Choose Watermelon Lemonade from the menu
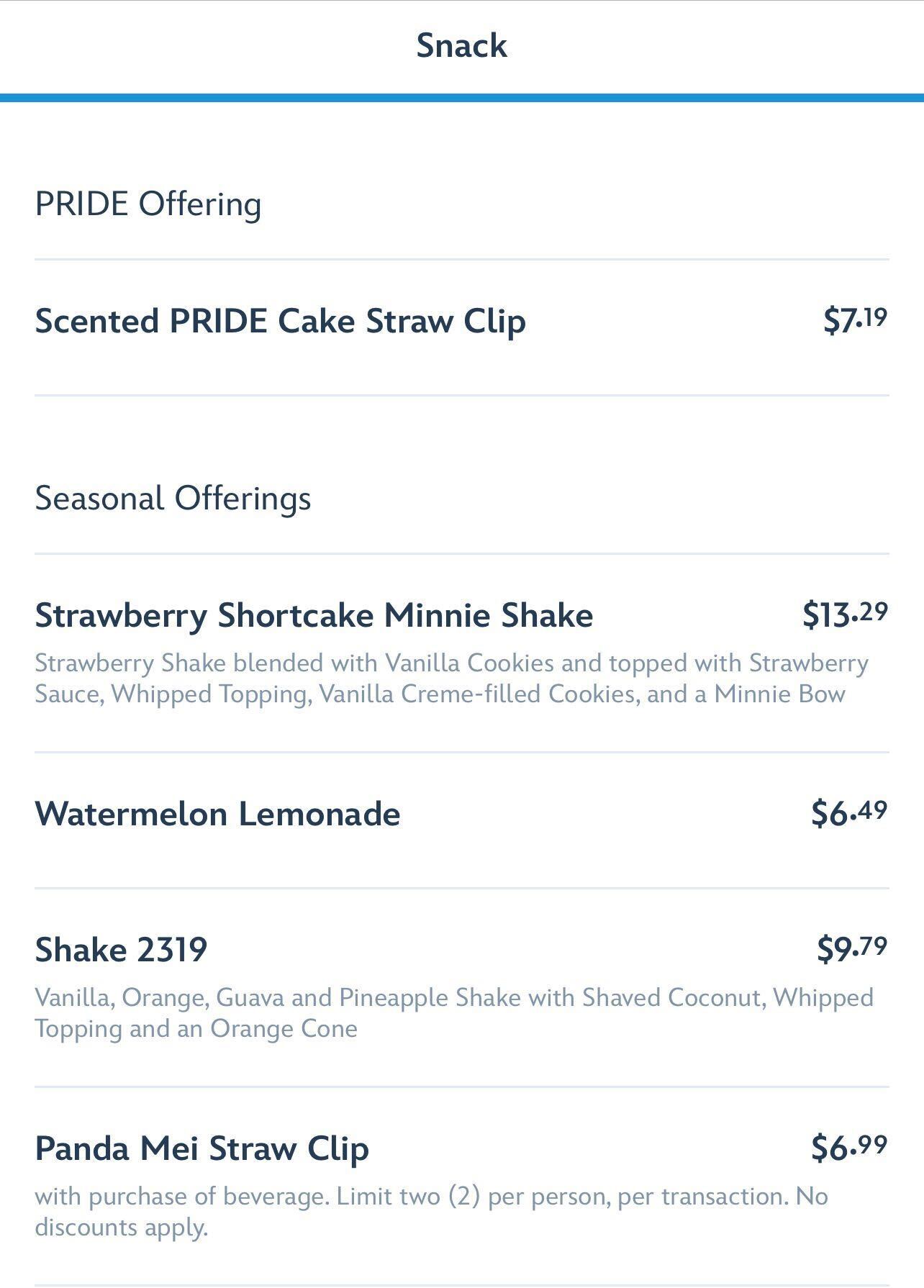The width and height of the screenshot is (924, 1288). tap(217, 815)
